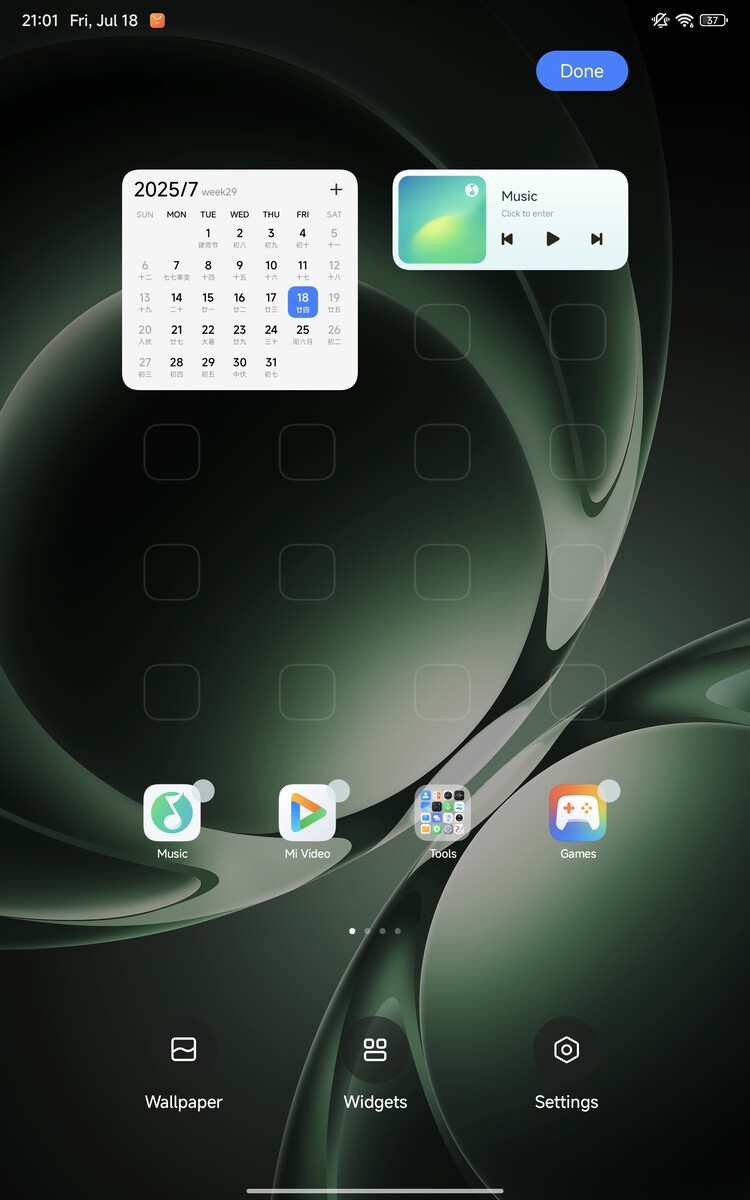Open the Tools folder

[x=442, y=813]
